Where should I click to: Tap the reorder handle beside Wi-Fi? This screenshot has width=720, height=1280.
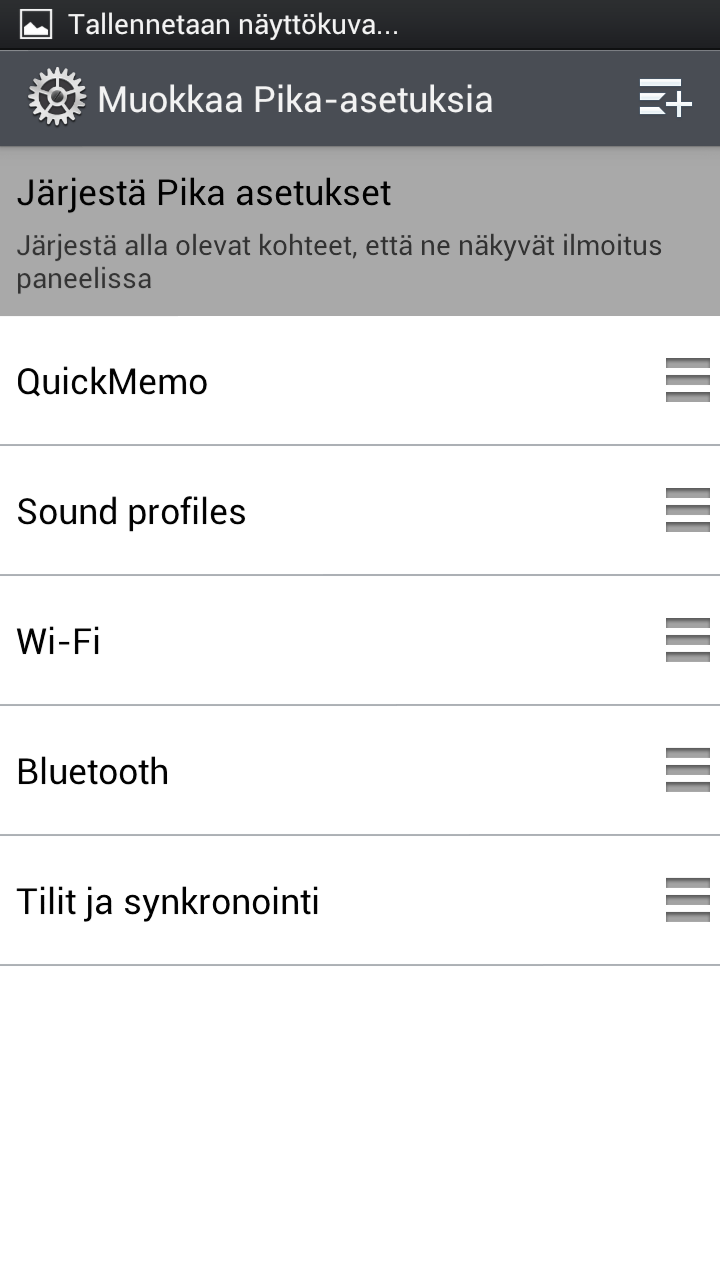[x=687, y=641]
